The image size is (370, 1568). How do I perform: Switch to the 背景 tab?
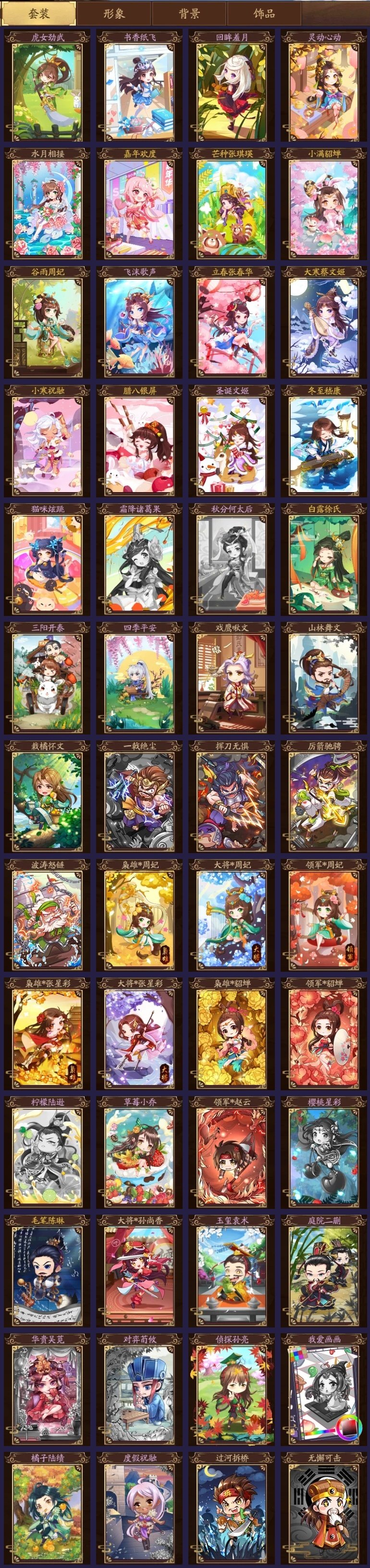pyautogui.click(x=189, y=13)
